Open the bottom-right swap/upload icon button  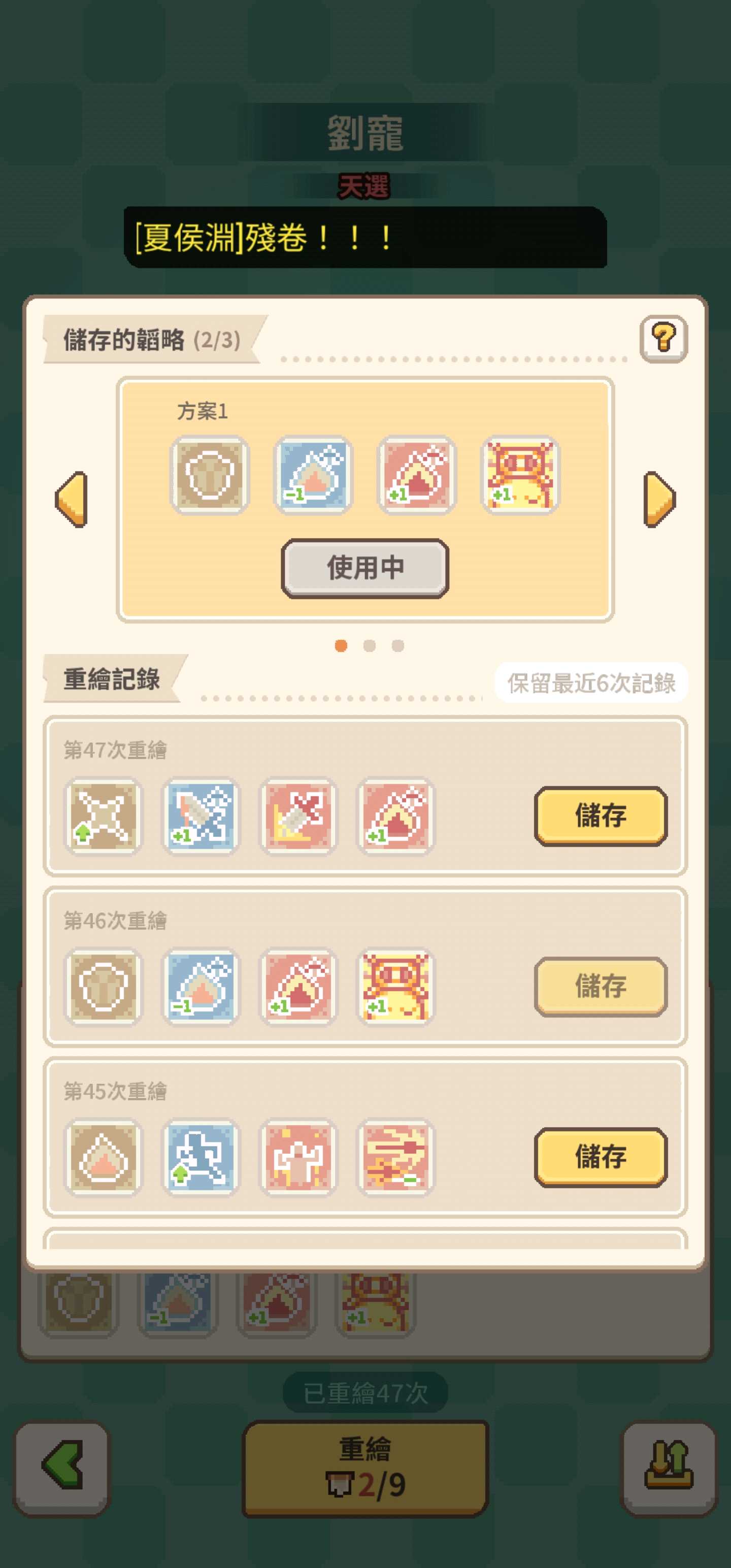[669, 1468]
